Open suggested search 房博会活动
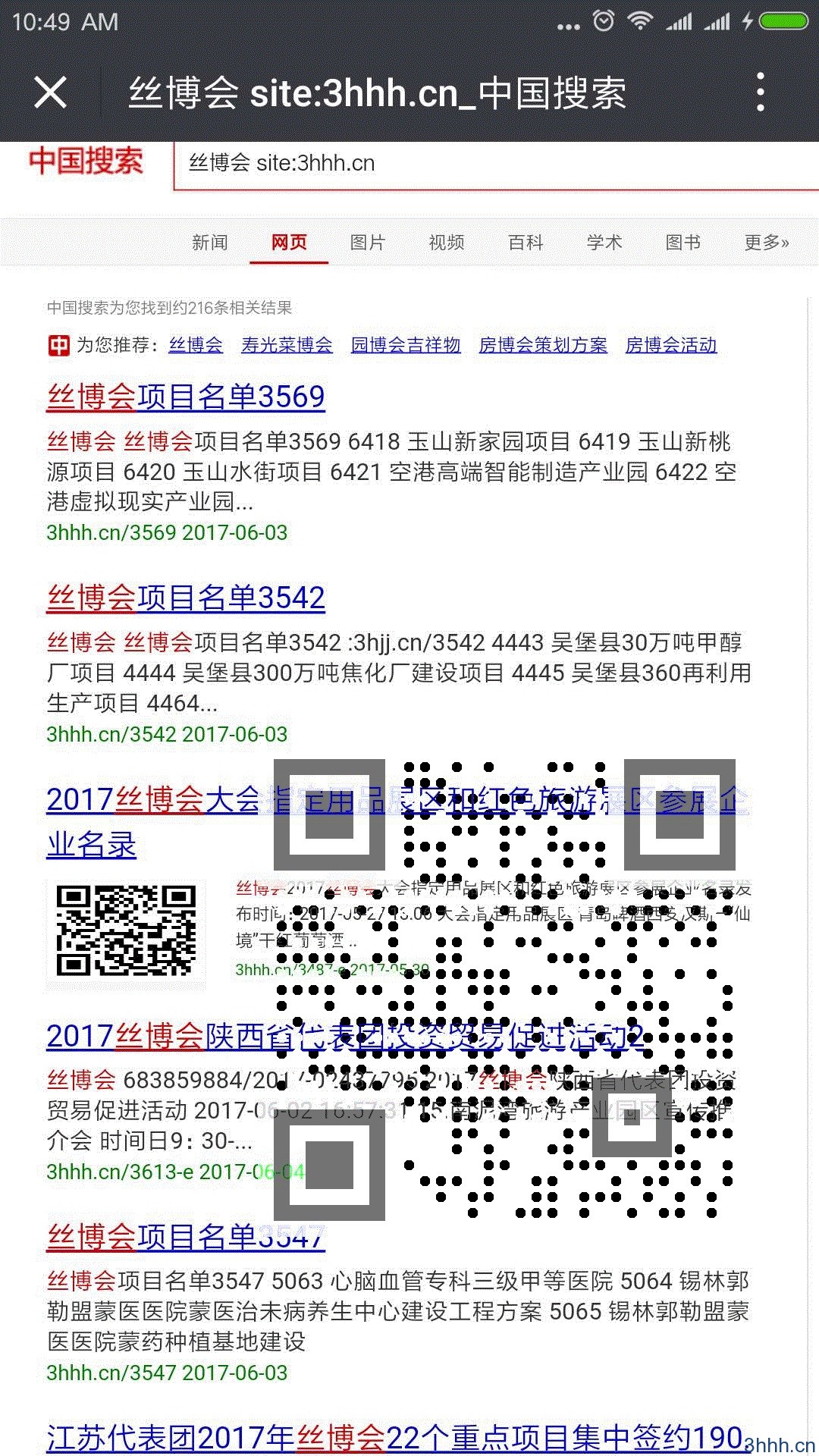This screenshot has width=819, height=1456. (671, 346)
